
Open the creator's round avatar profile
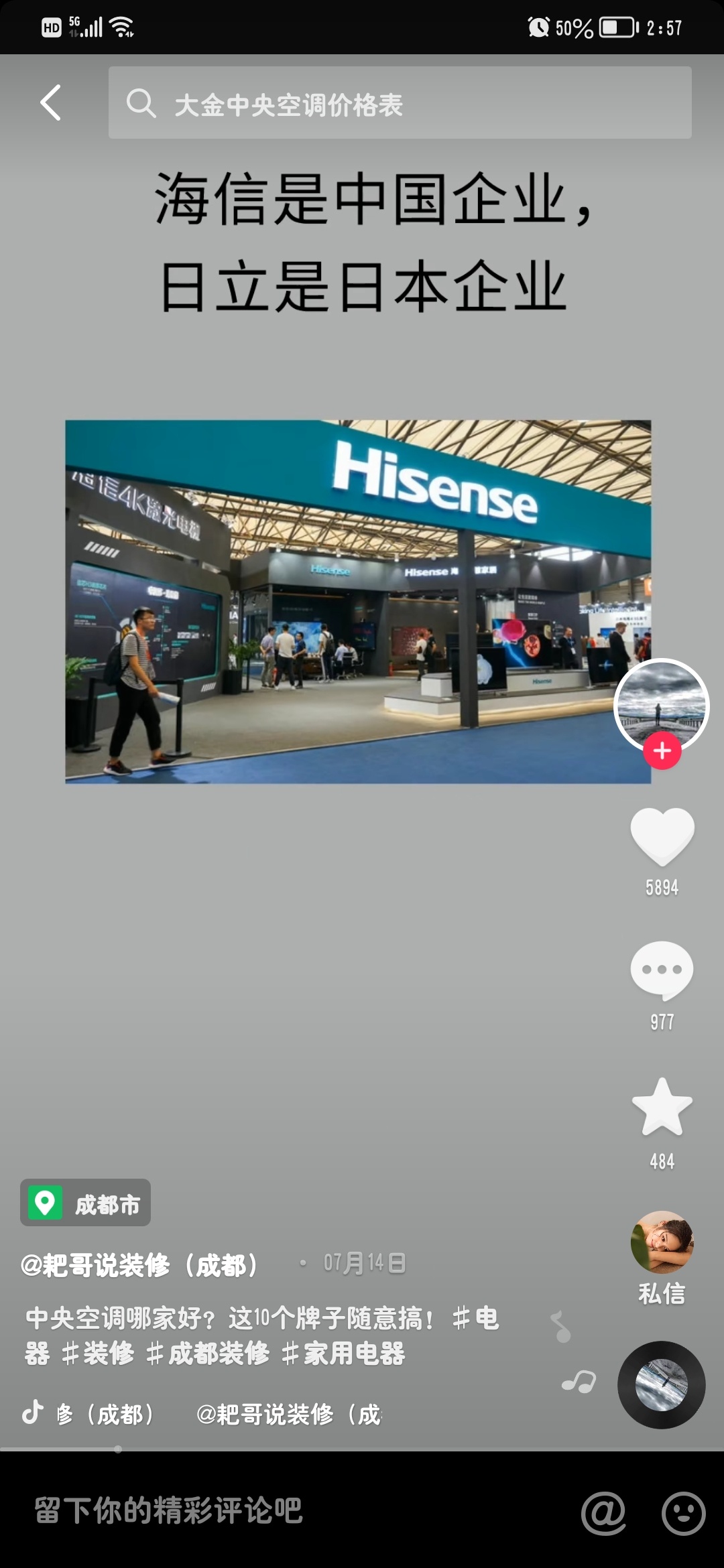pos(661,704)
